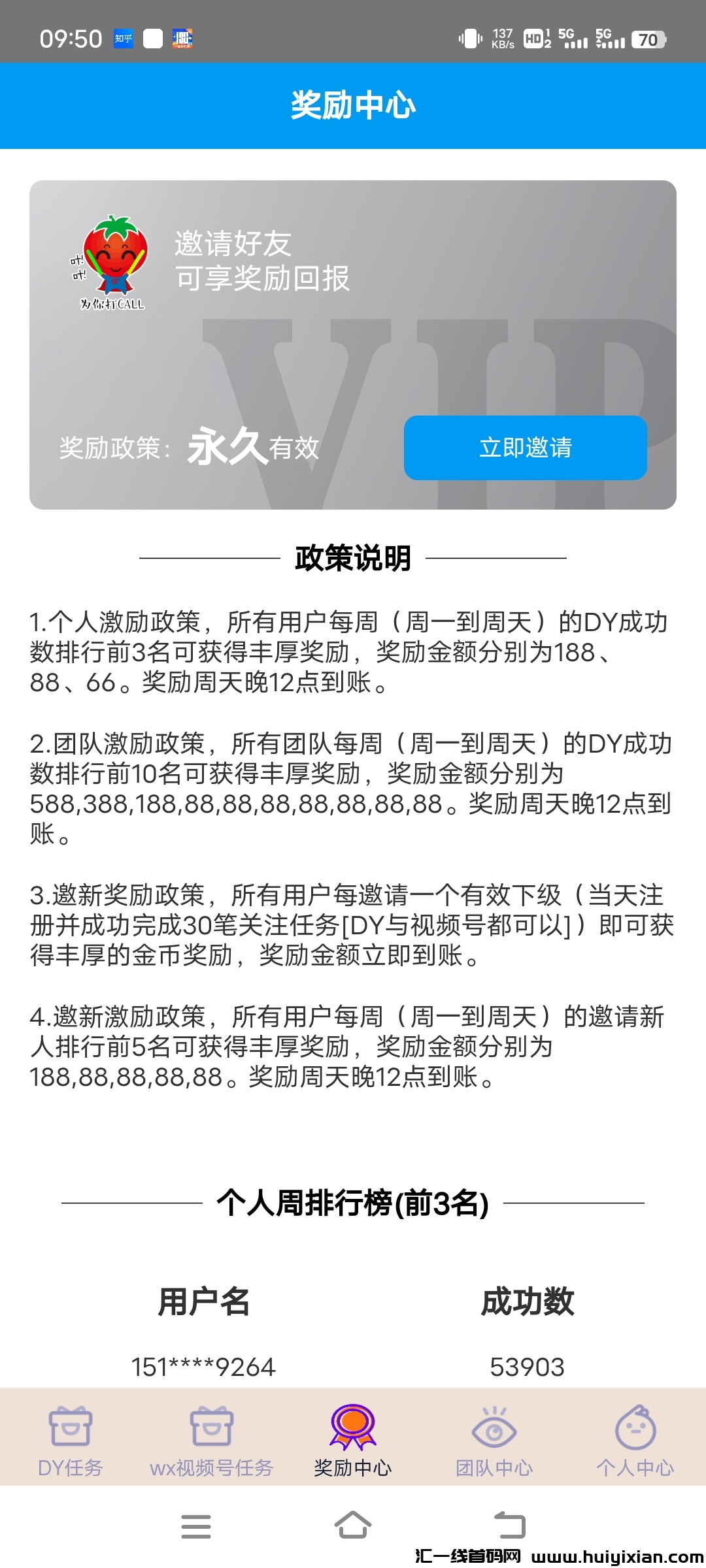Tap the 立即邀请 invite button

[525, 448]
